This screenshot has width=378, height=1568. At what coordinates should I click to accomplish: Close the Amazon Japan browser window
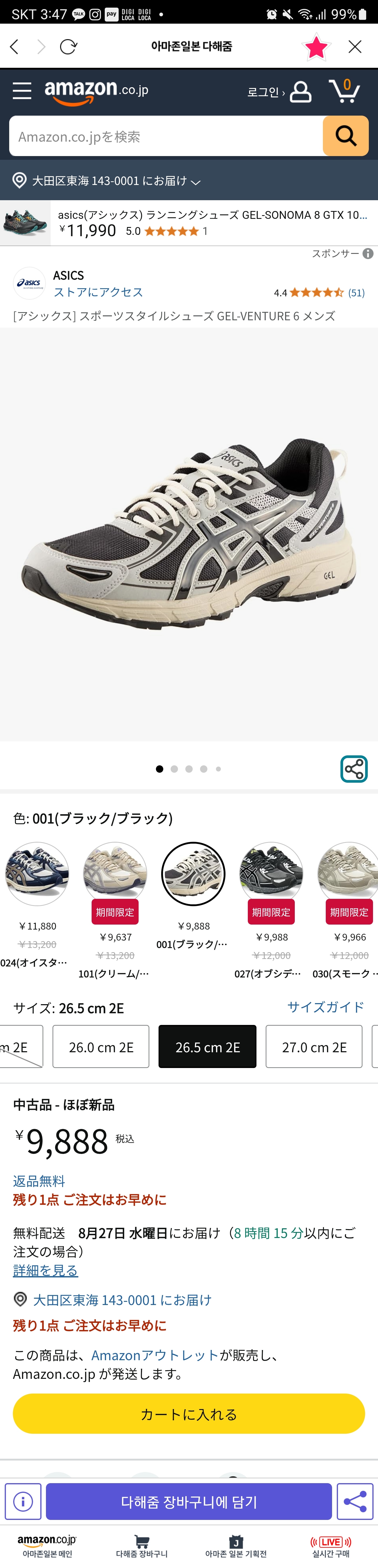tap(355, 47)
